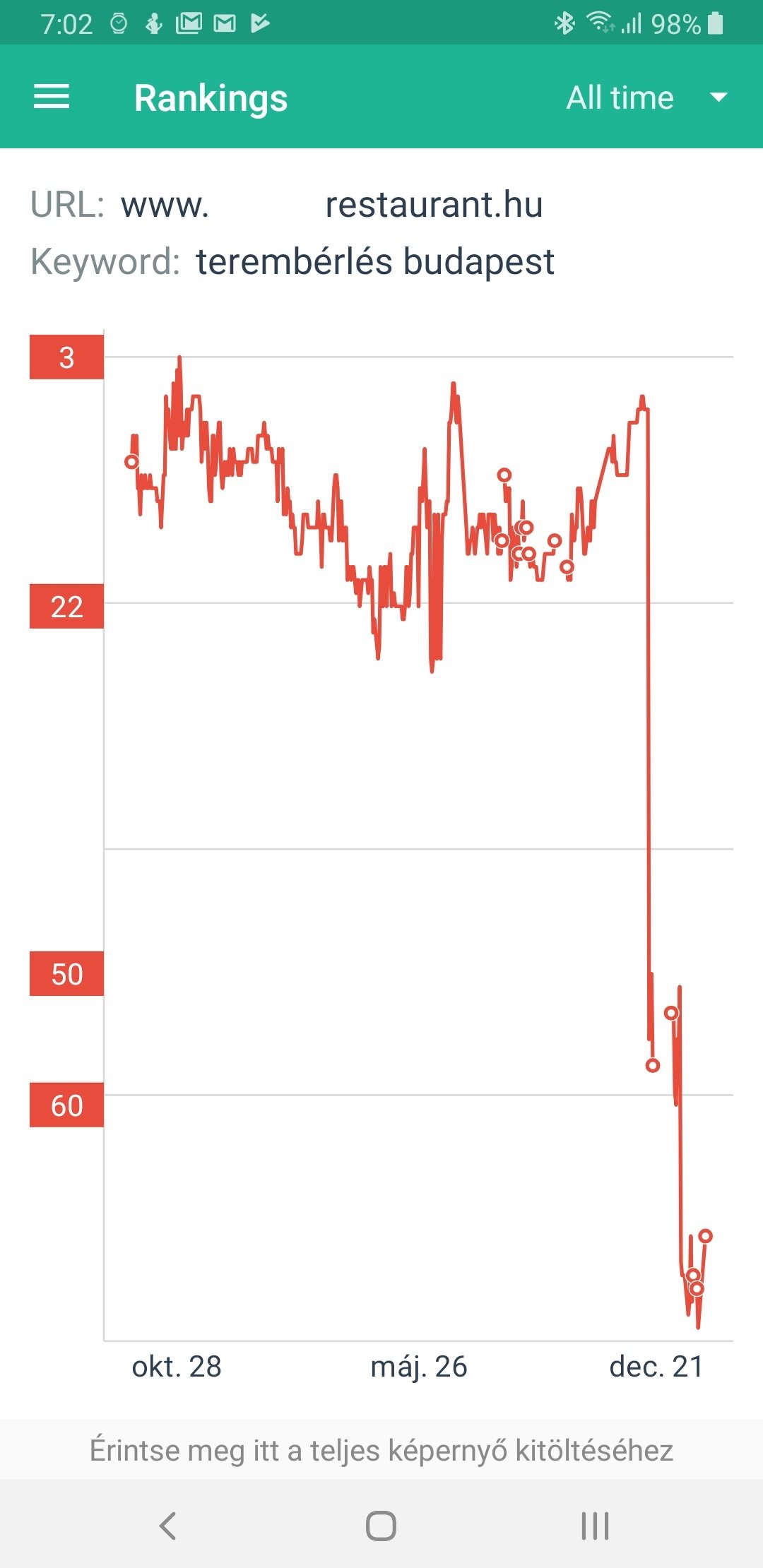Open recent apps from the navigation bar
The image size is (763, 1568).
pyautogui.click(x=595, y=1526)
